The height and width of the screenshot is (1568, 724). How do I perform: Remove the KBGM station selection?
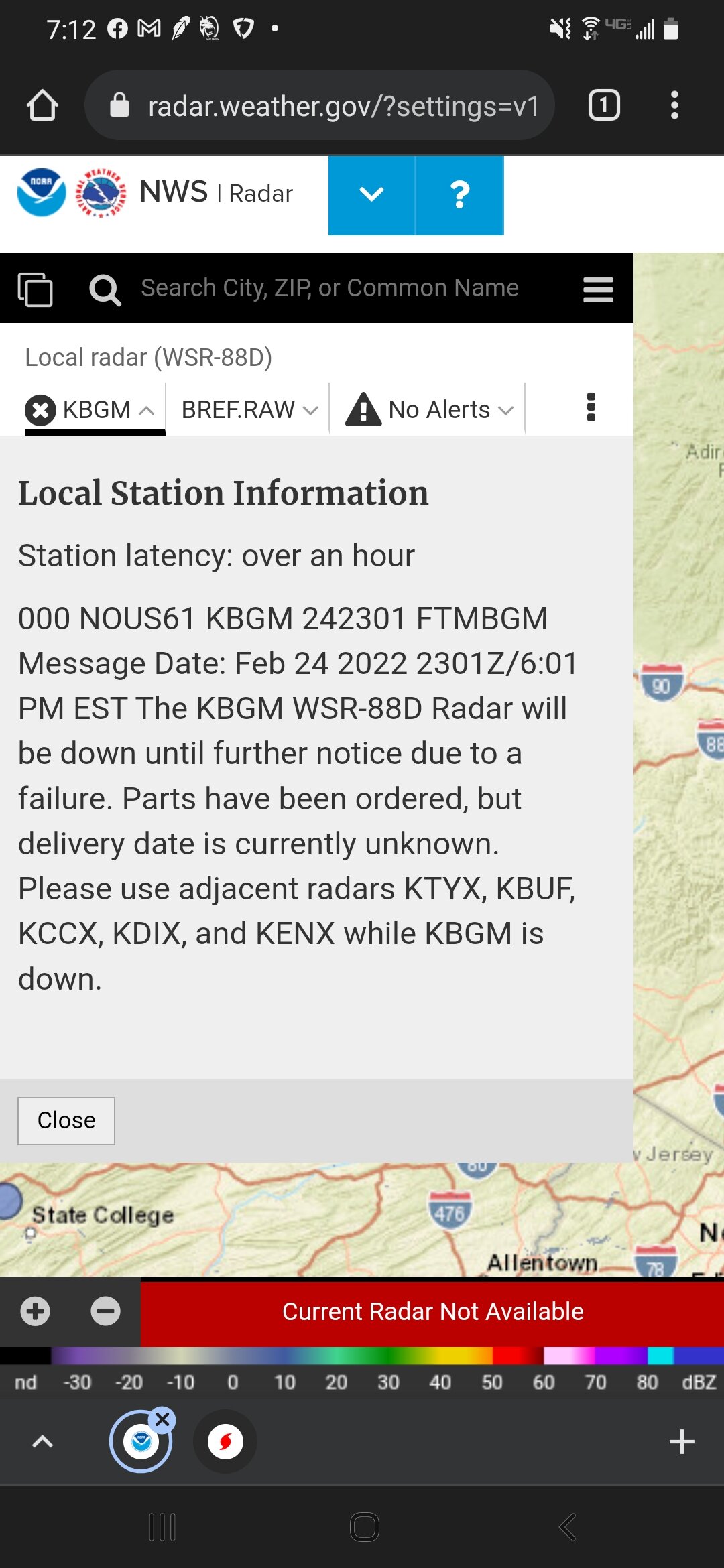click(40, 409)
